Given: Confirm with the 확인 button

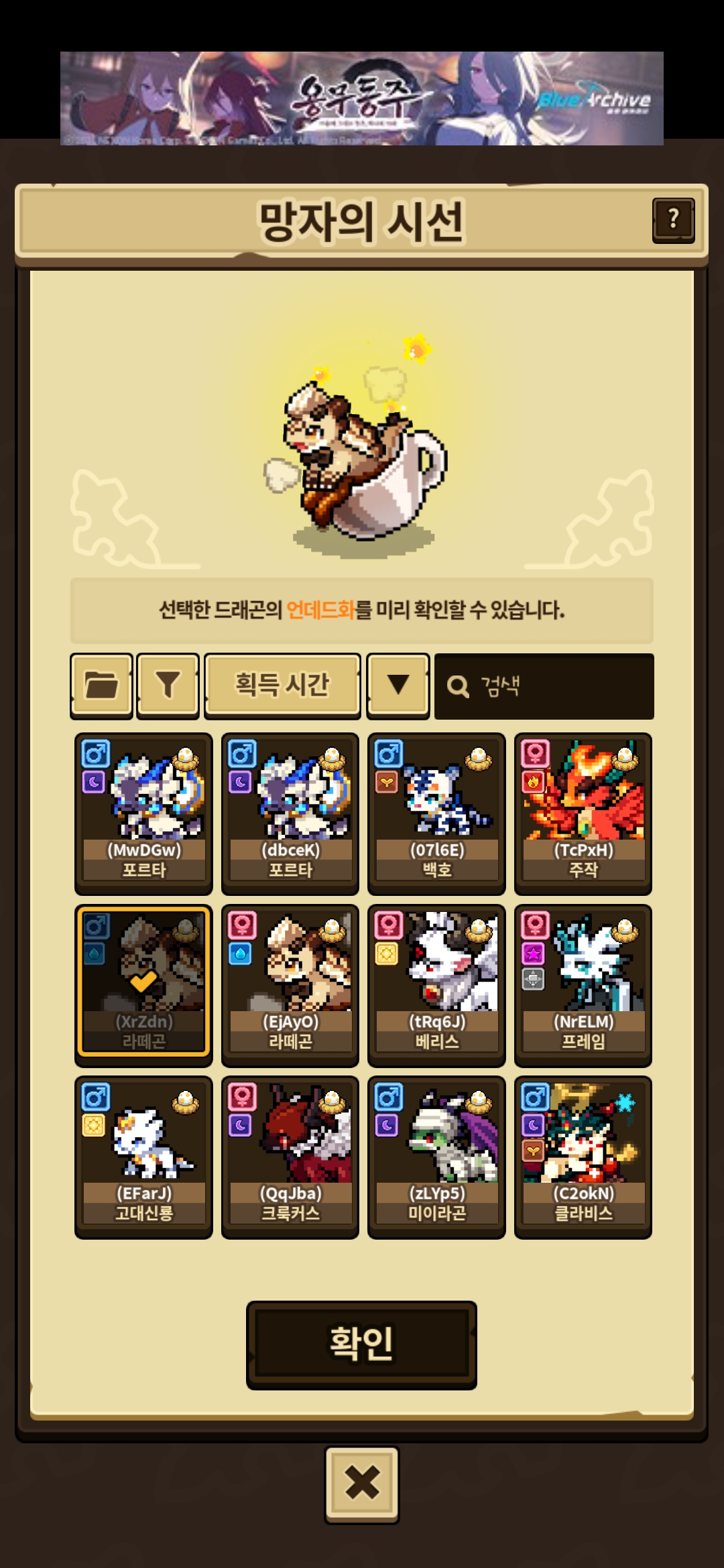Looking at the screenshot, I should click(x=361, y=1345).
